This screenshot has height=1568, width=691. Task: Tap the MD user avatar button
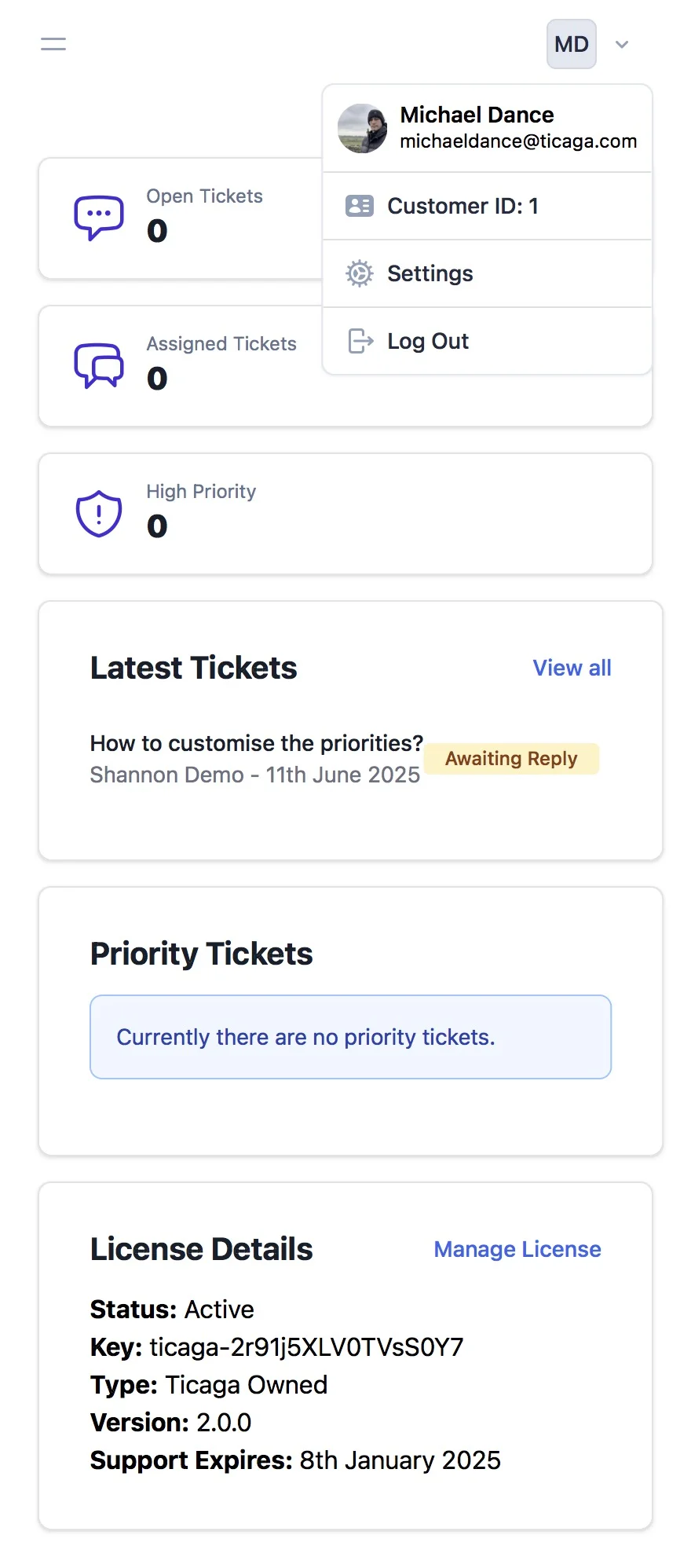572,44
